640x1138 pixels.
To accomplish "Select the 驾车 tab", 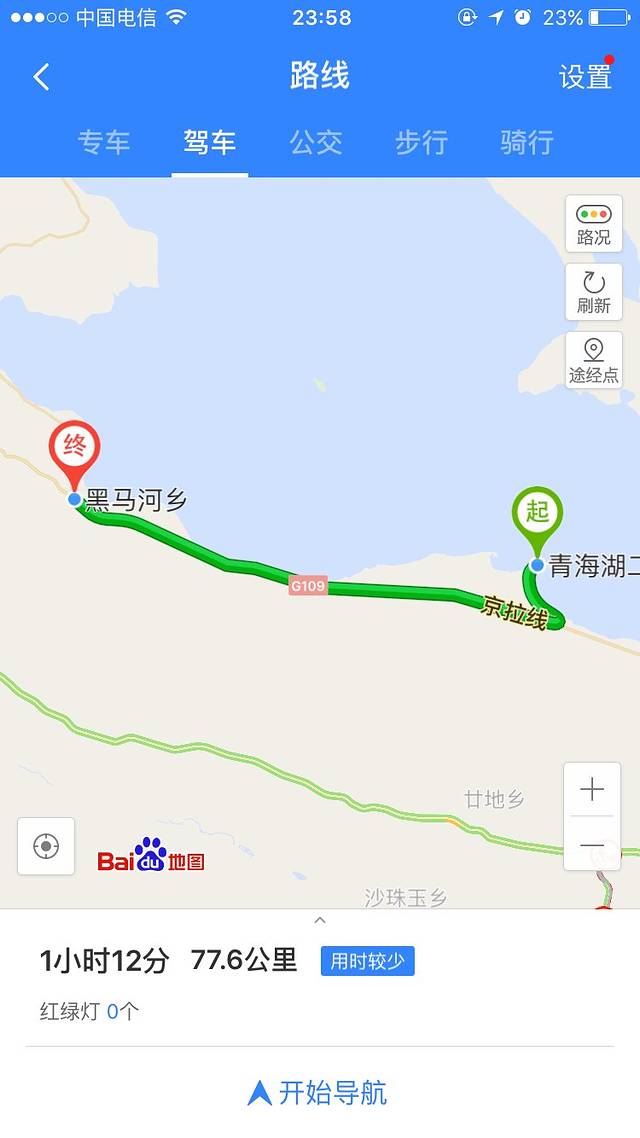I will point(209,142).
